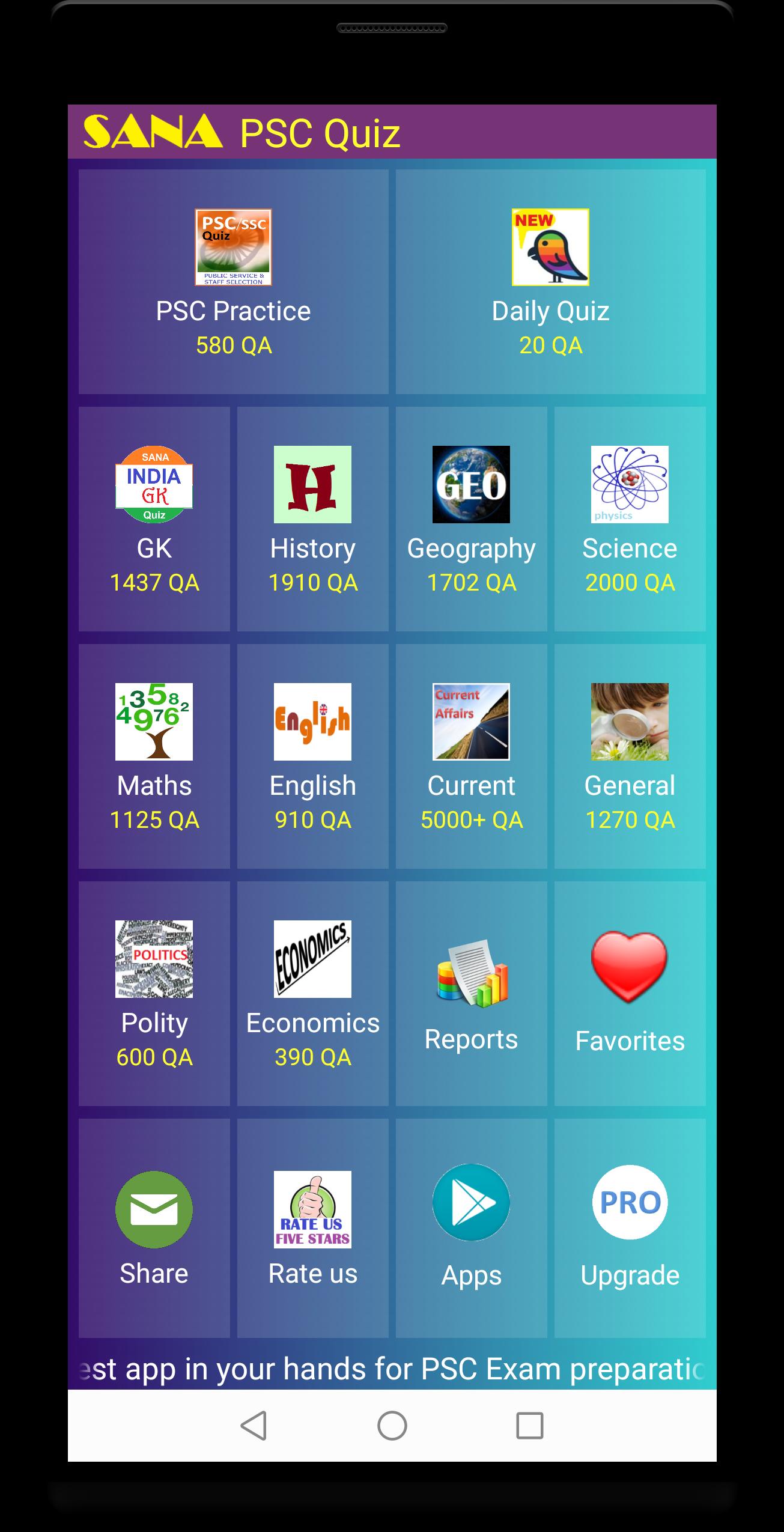
Task: Tap Rate us to rate the app
Action: click(x=312, y=1227)
